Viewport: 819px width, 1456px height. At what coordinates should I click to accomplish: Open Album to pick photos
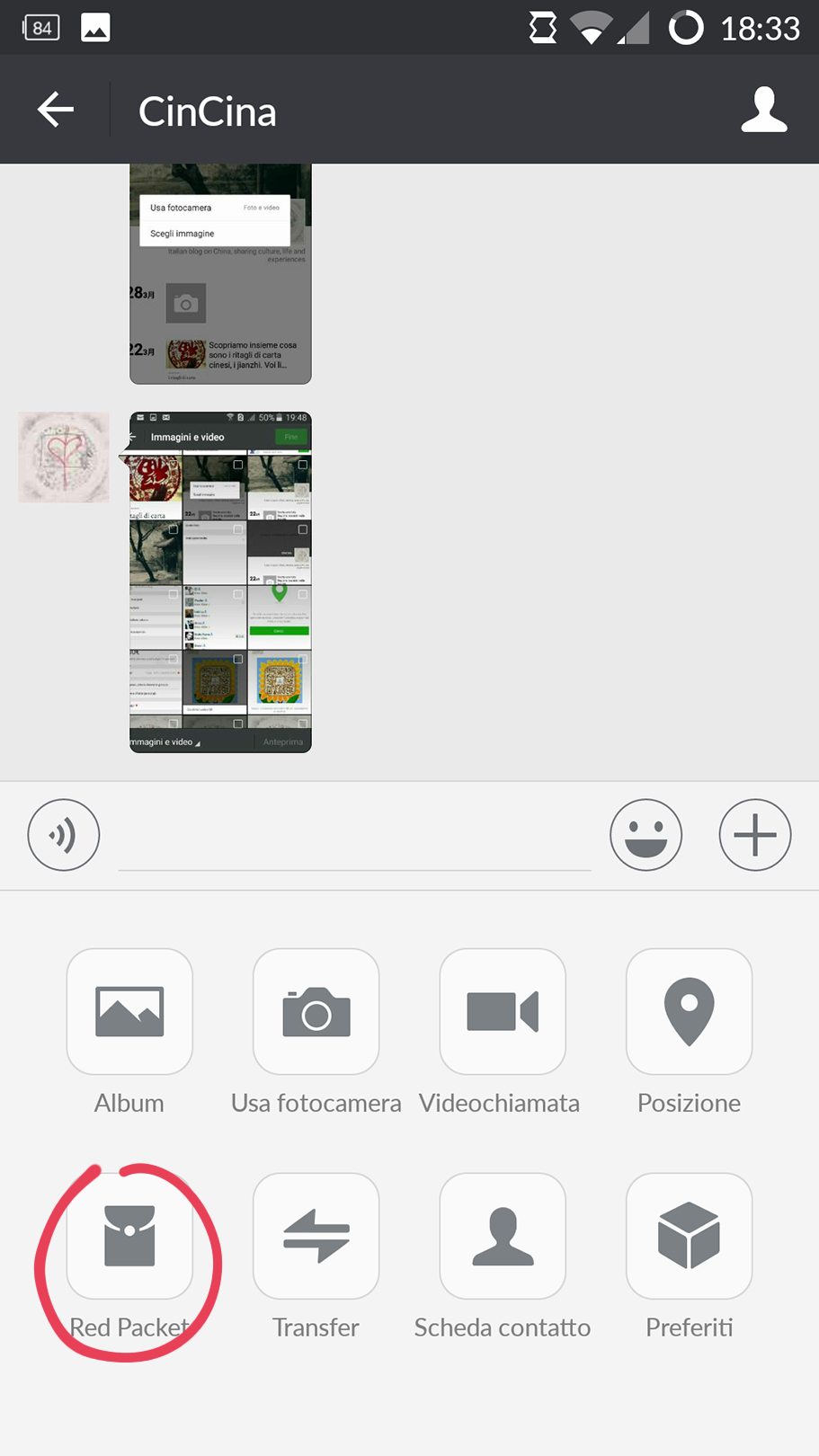pyautogui.click(x=129, y=1012)
